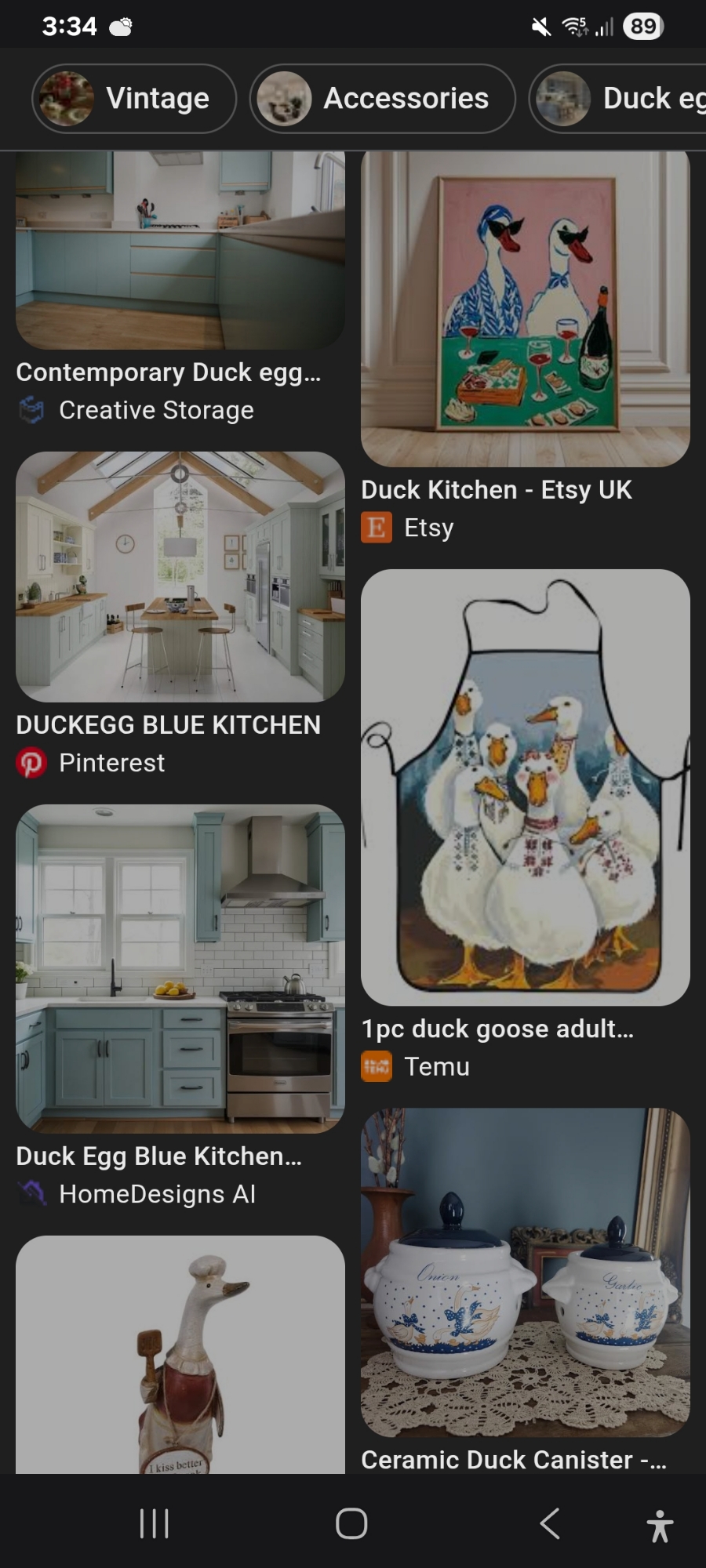View the DUCKEGG BLUE KITCHEN Pinterest image
706x1568 pixels.
(180, 576)
